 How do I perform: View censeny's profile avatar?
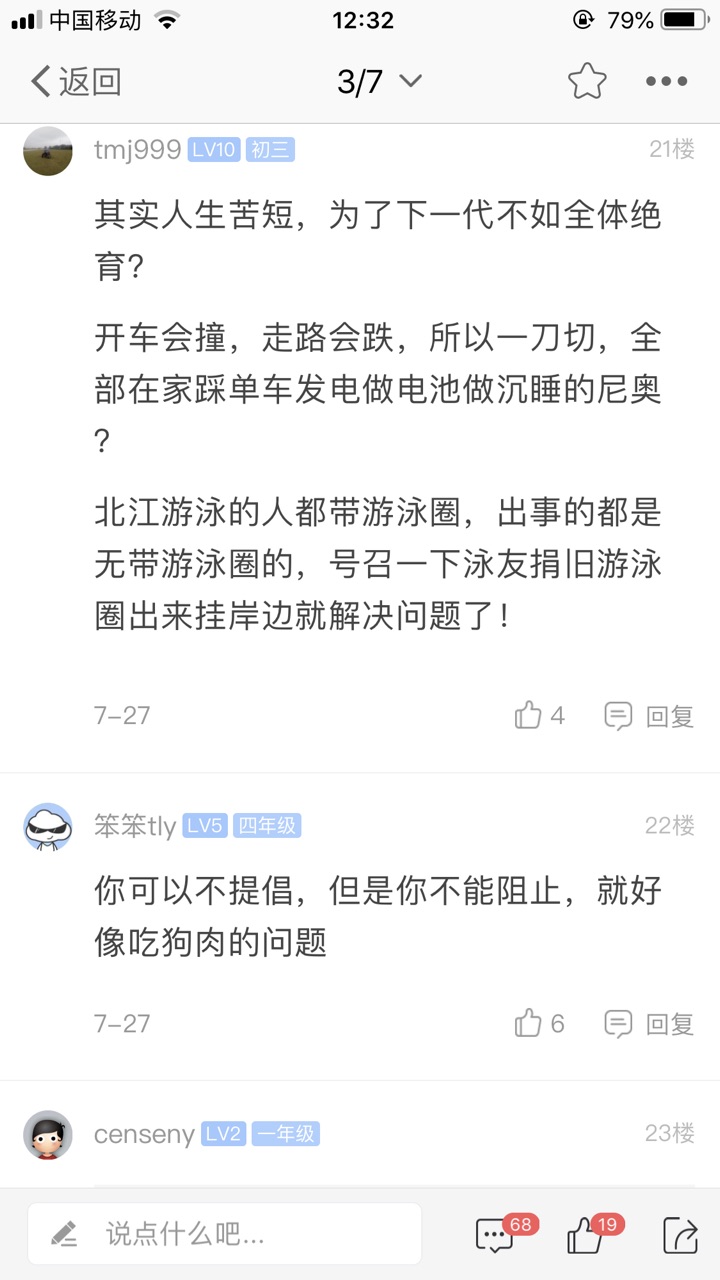point(48,1134)
